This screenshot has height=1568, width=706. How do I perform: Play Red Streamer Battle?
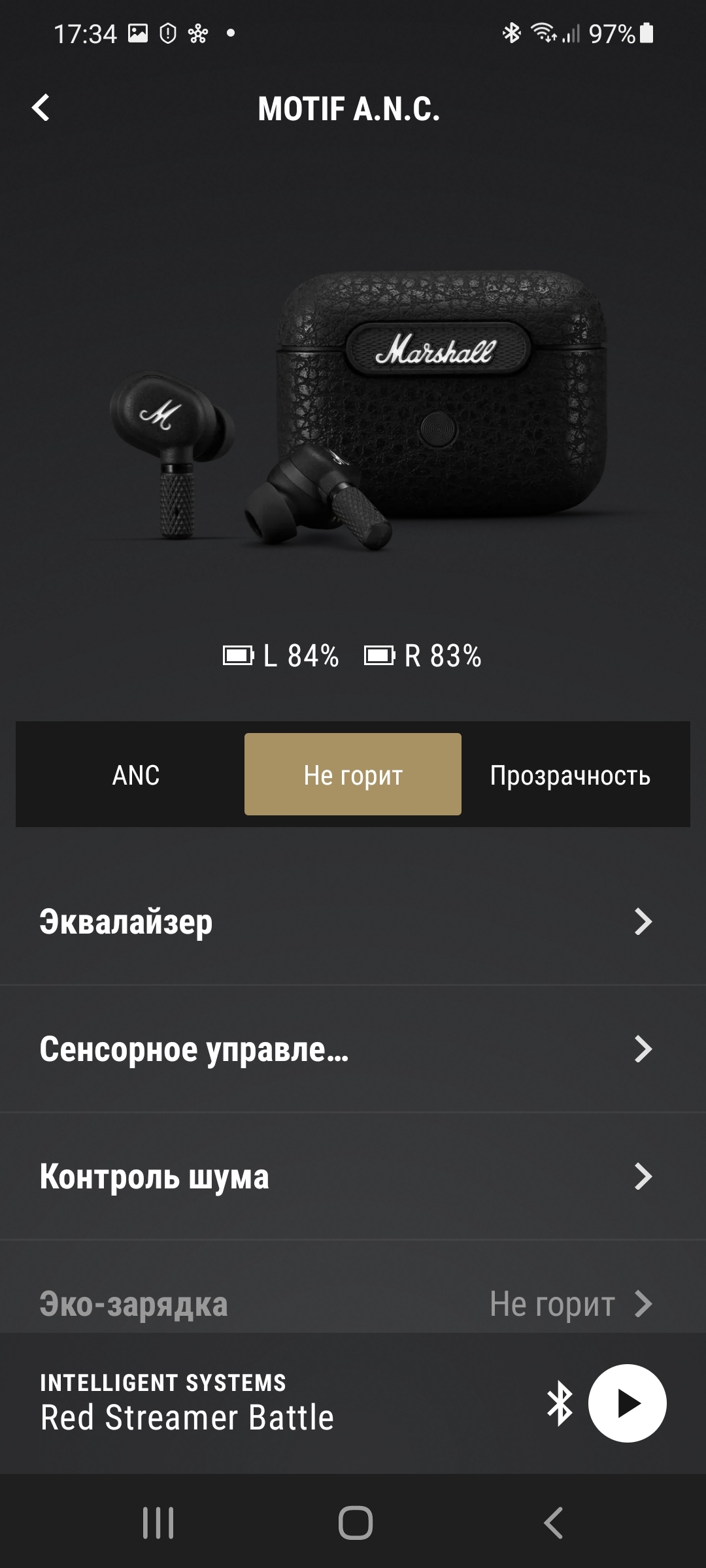(627, 1403)
